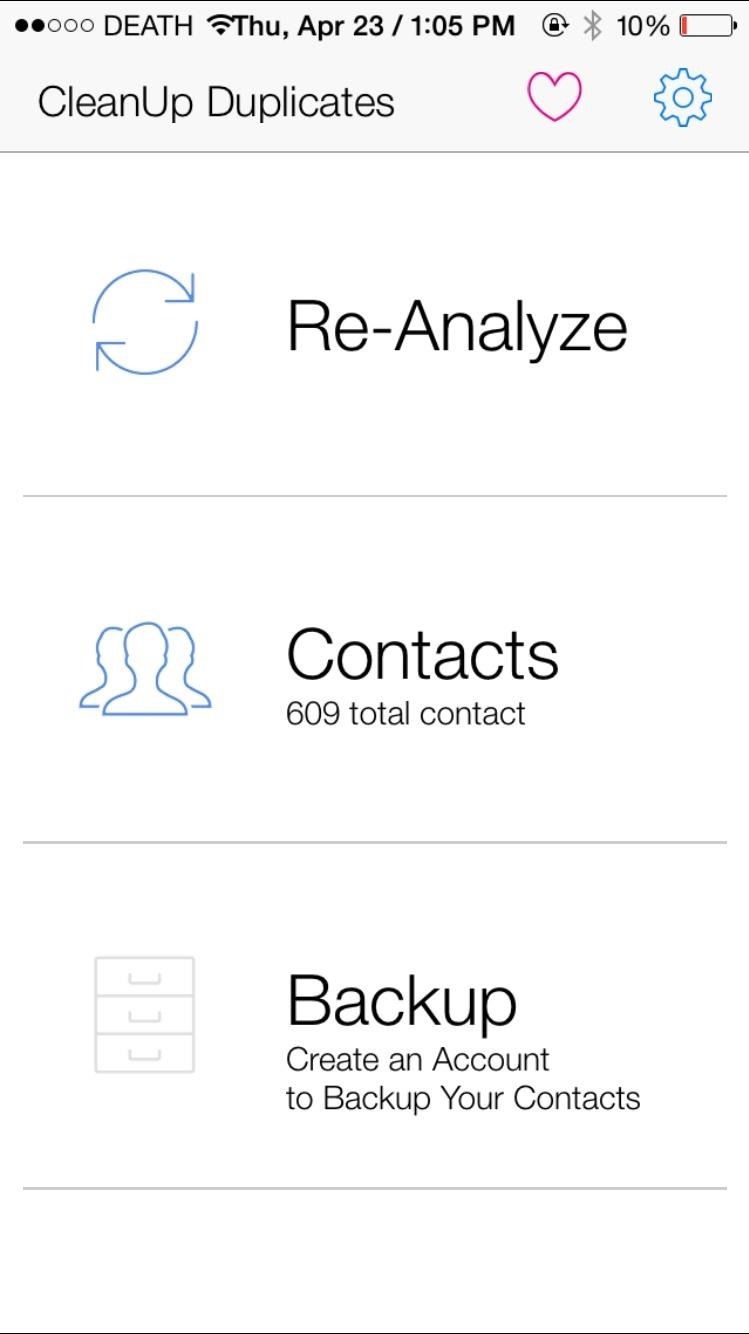The width and height of the screenshot is (749, 1334).
Task: Open Contacts with 609 total contact
Action: click(374, 669)
